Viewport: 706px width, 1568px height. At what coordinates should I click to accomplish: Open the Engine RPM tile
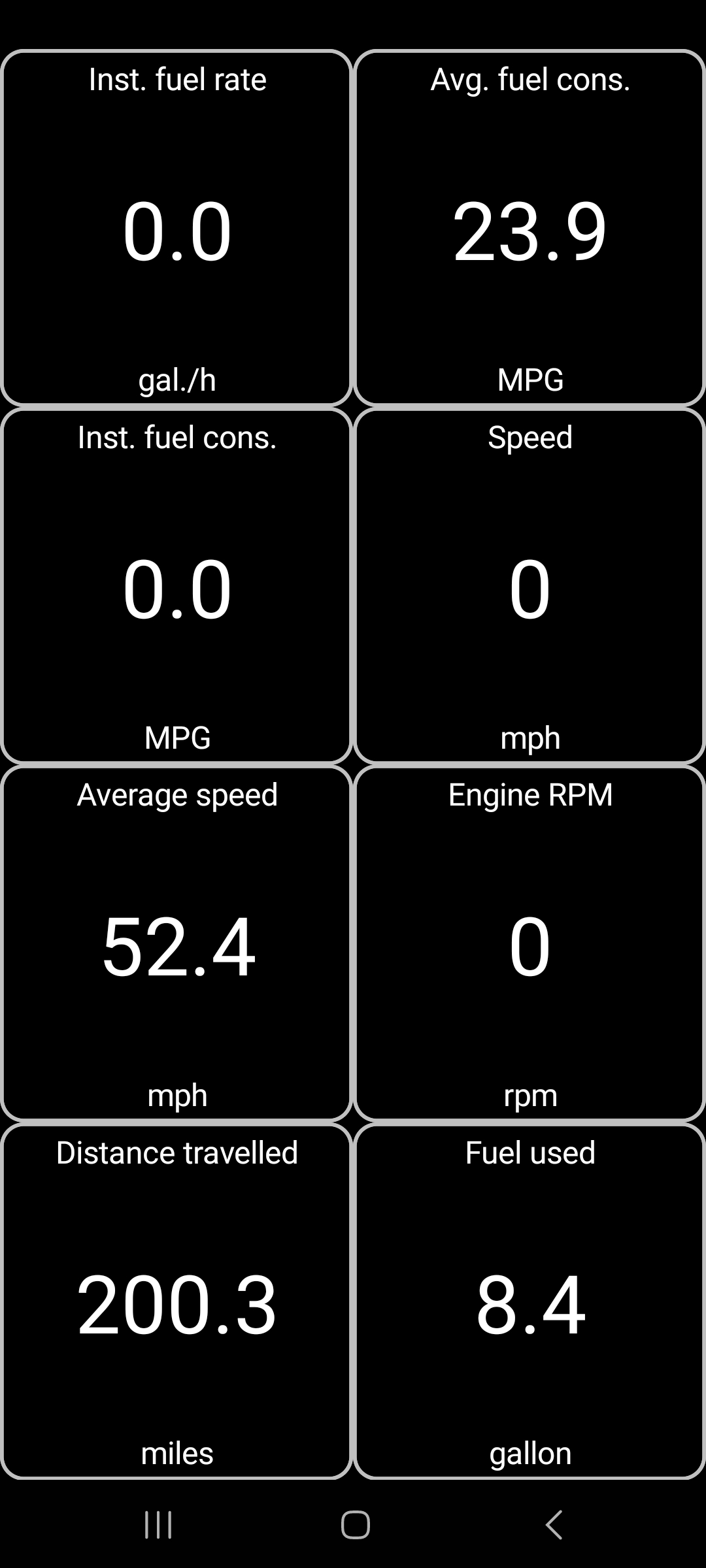529,944
